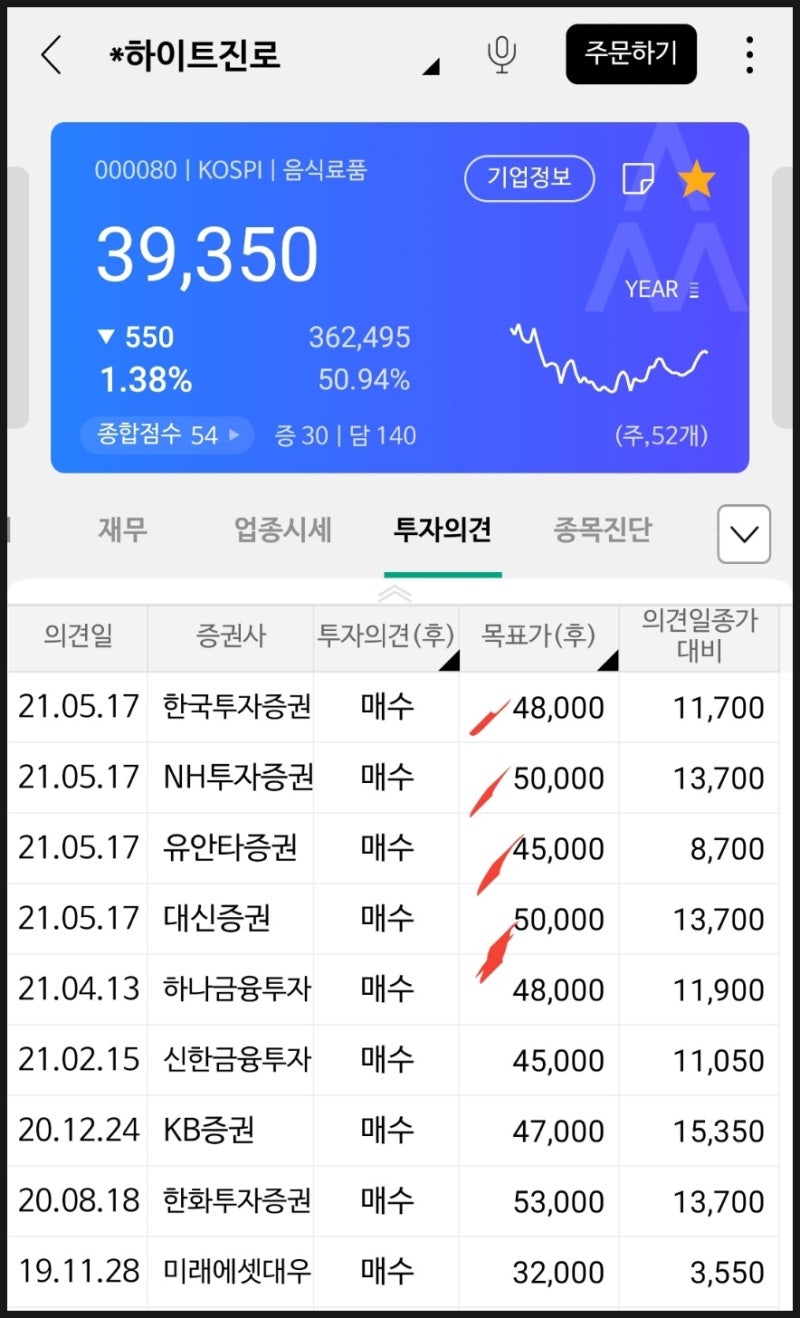This screenshot has height=1318, width=800.
Task: Select the 투자의견 tab
Action: click(x=443, y=531)
